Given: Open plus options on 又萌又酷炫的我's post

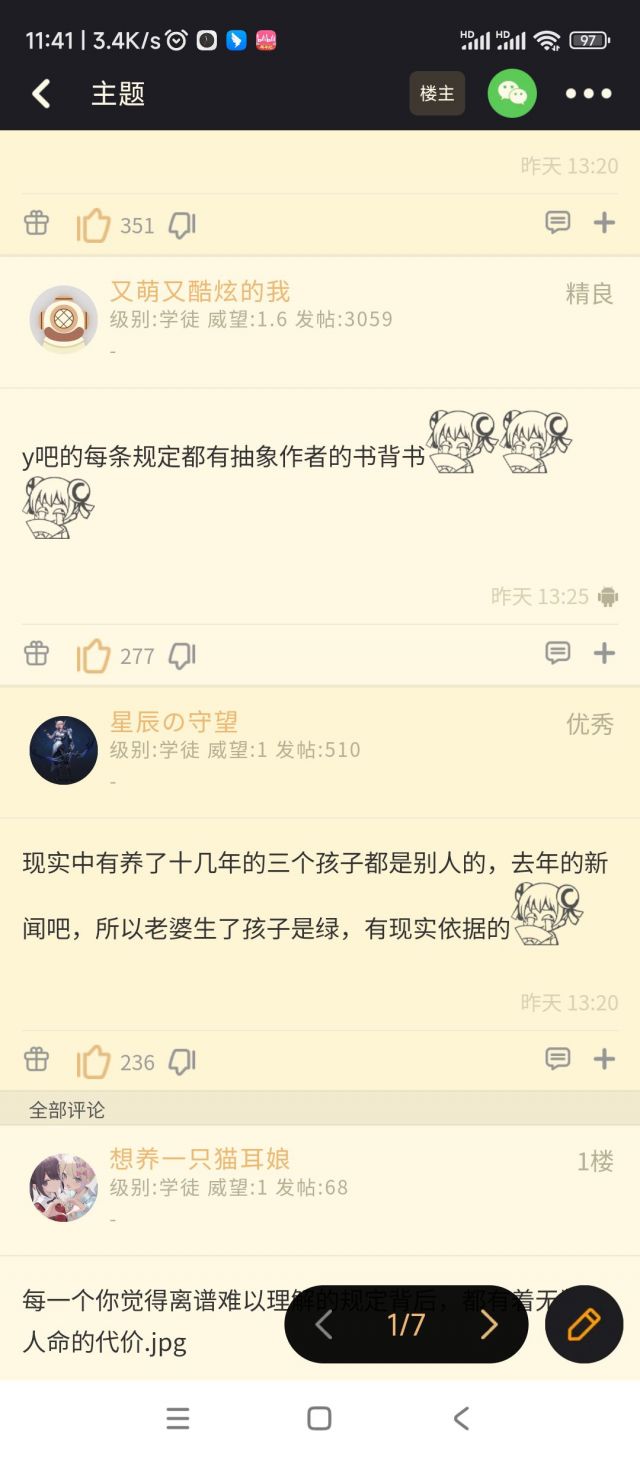Looking at the screenshot, I should 604,653.
